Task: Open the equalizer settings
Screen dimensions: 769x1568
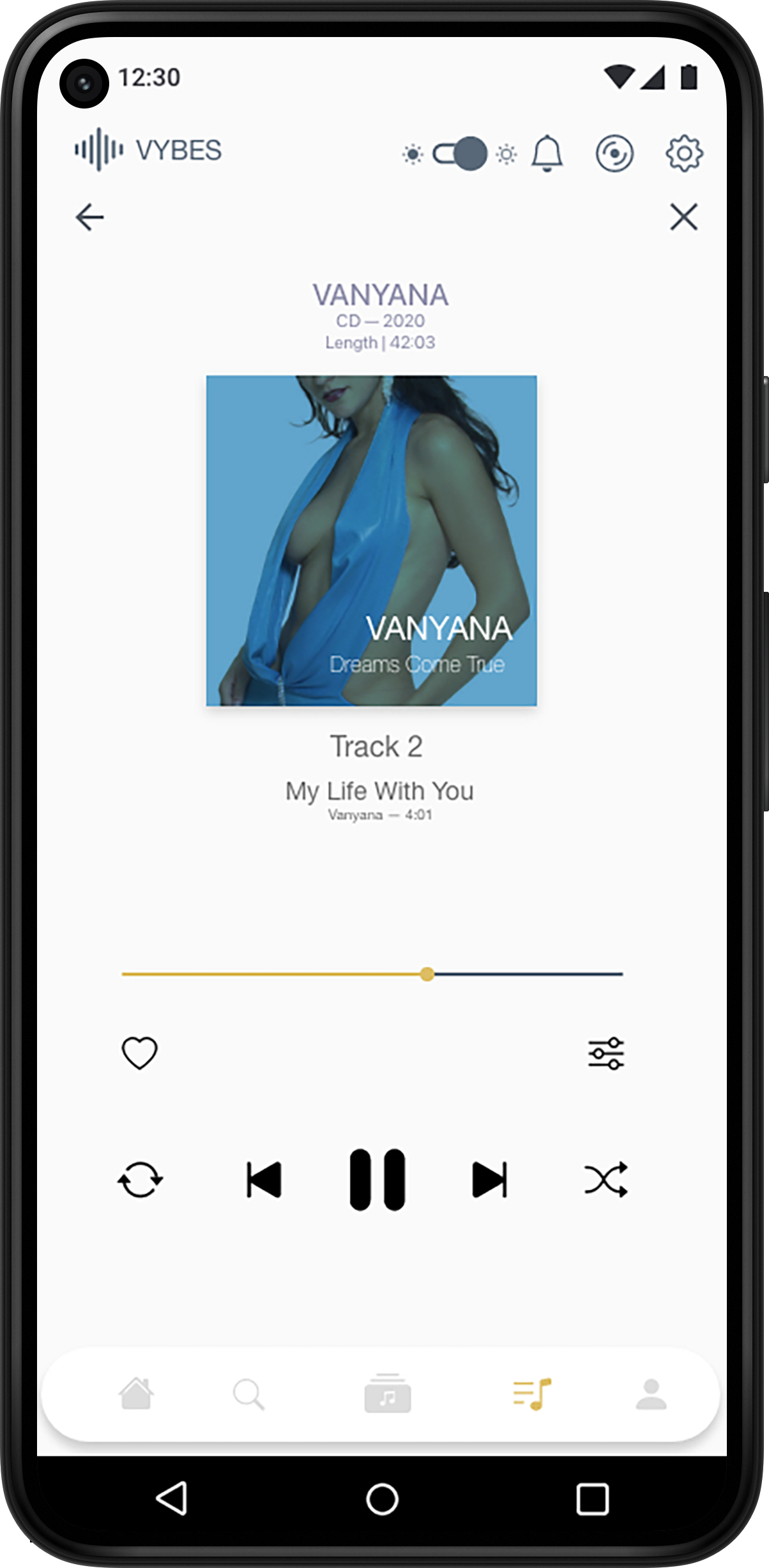Action: (x=605, y=1053)
